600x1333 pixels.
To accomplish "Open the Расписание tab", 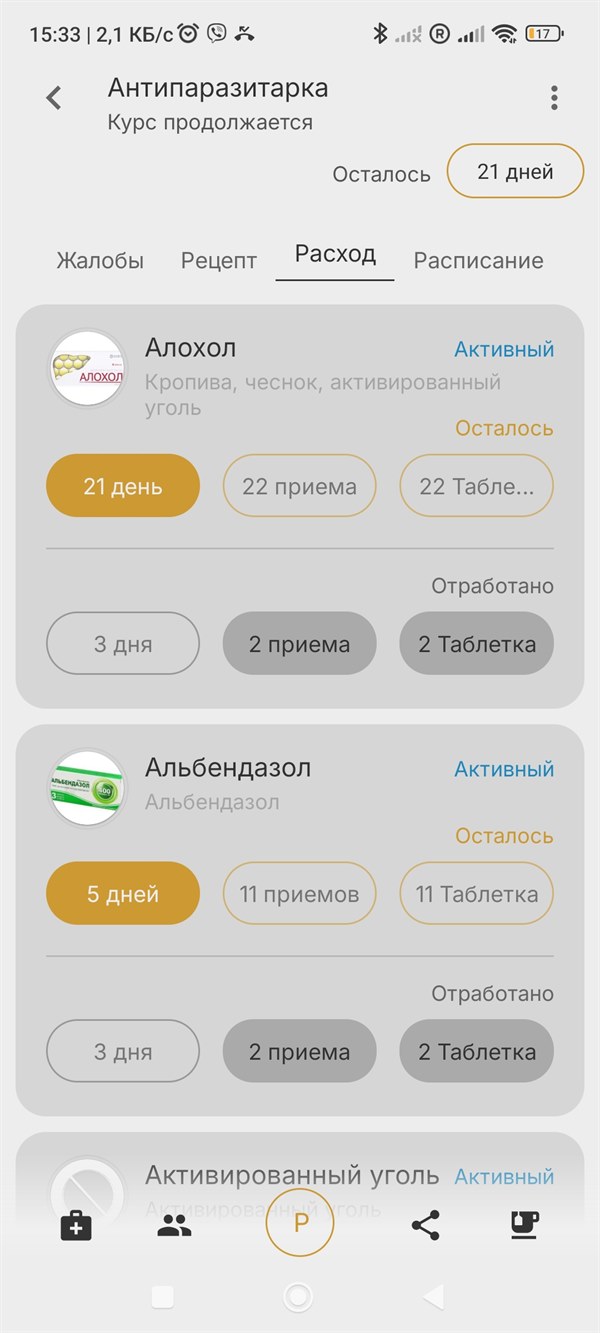I will pos(478,261).
